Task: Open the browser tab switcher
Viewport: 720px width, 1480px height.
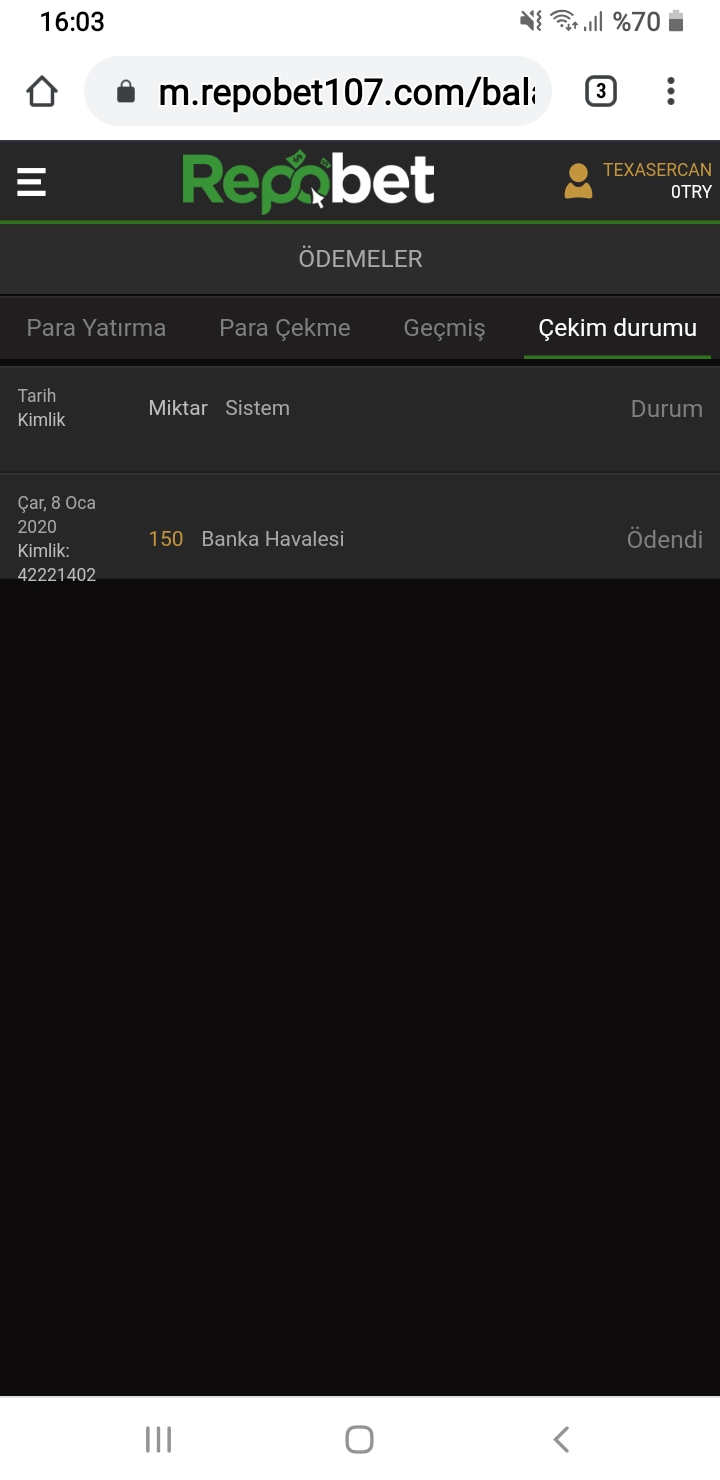Action: [x=600, y=92]
